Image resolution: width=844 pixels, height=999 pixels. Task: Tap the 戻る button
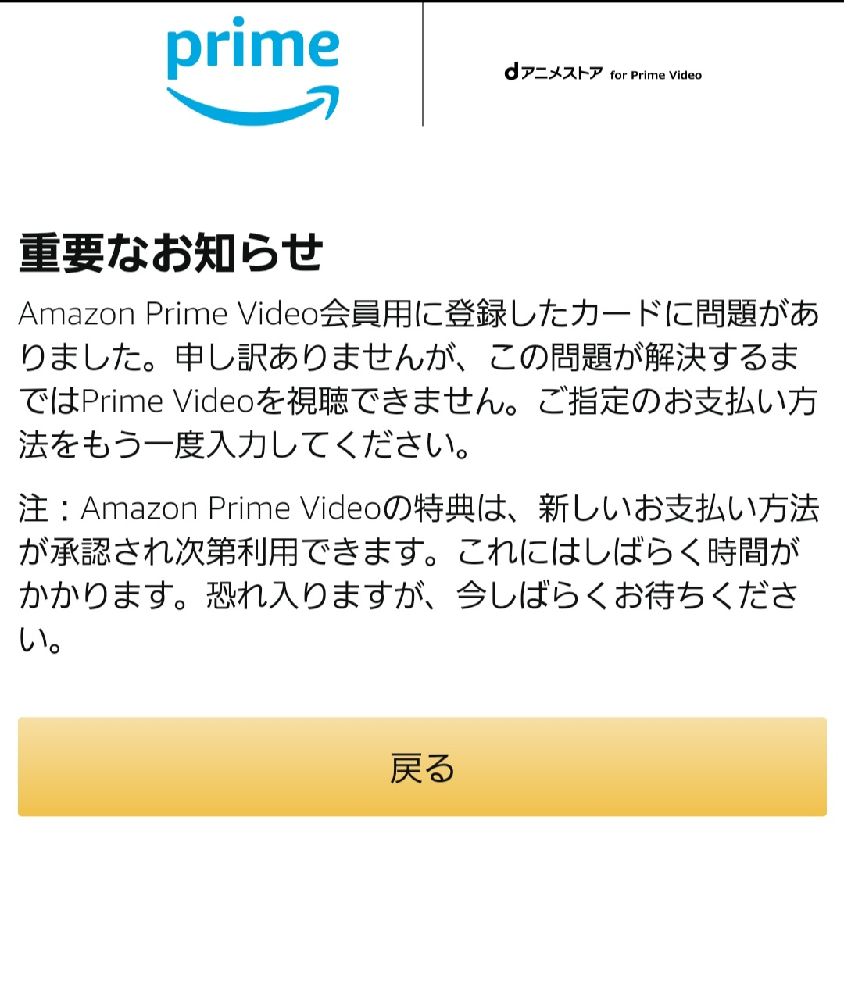pos(422,767)
